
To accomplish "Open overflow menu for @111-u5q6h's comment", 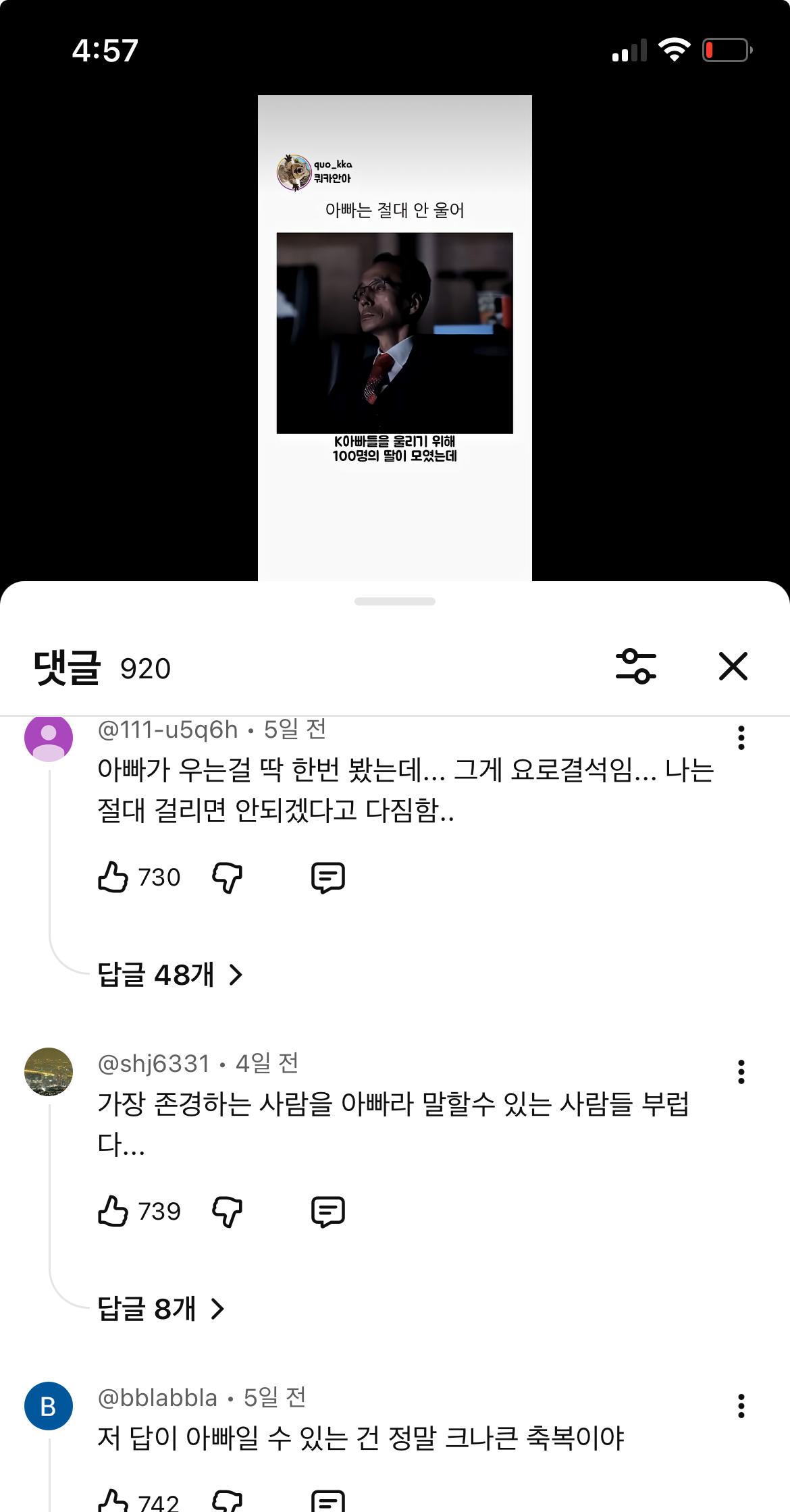I will point(741,738).
